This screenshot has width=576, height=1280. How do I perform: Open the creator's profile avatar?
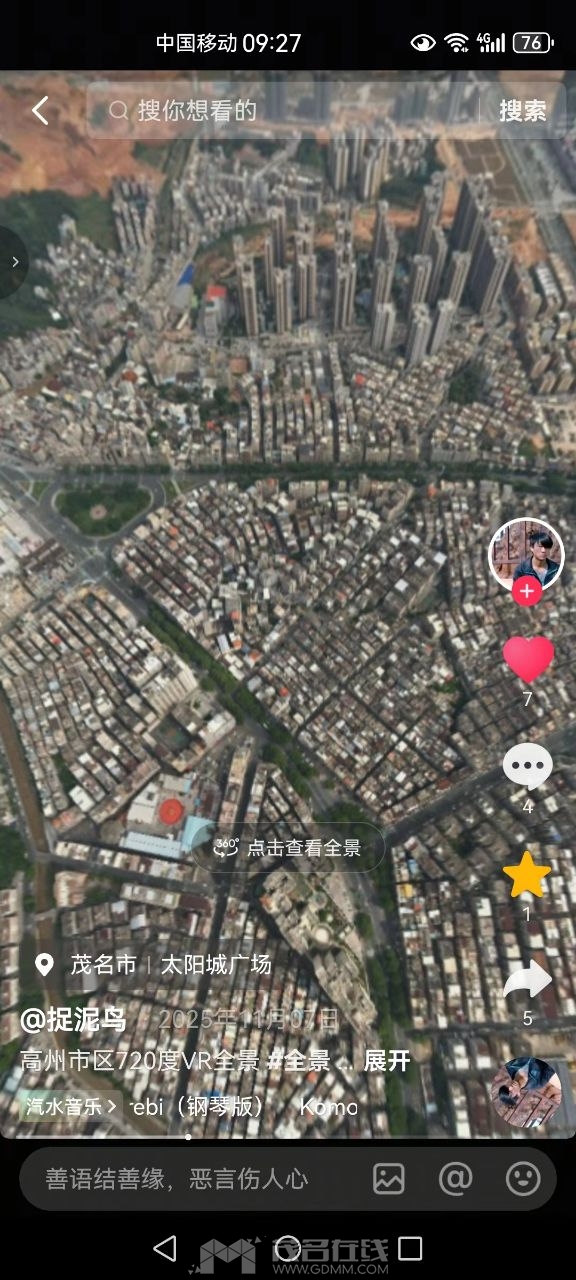[x=526, y=553]
